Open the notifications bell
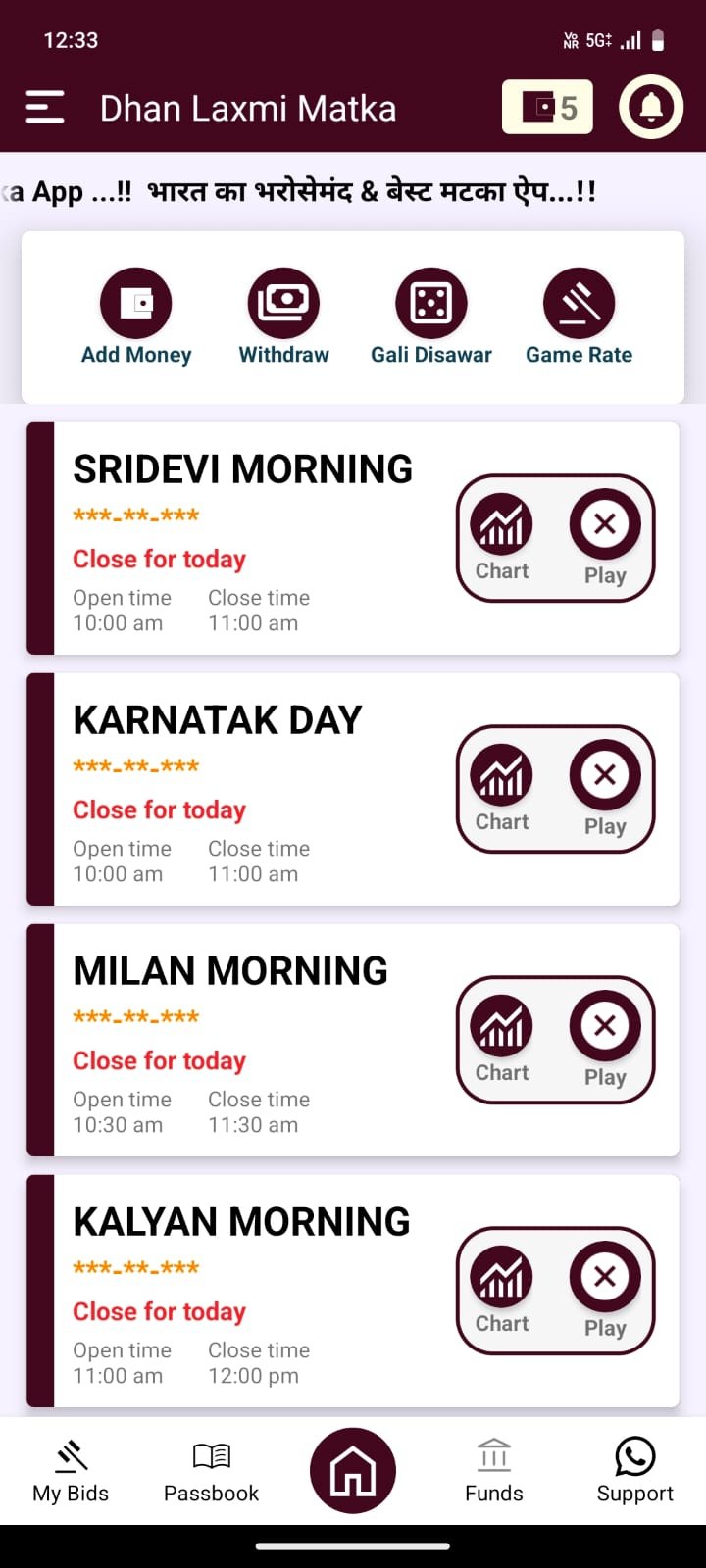This screenshot has height=1568, width=706. (651, 107)
